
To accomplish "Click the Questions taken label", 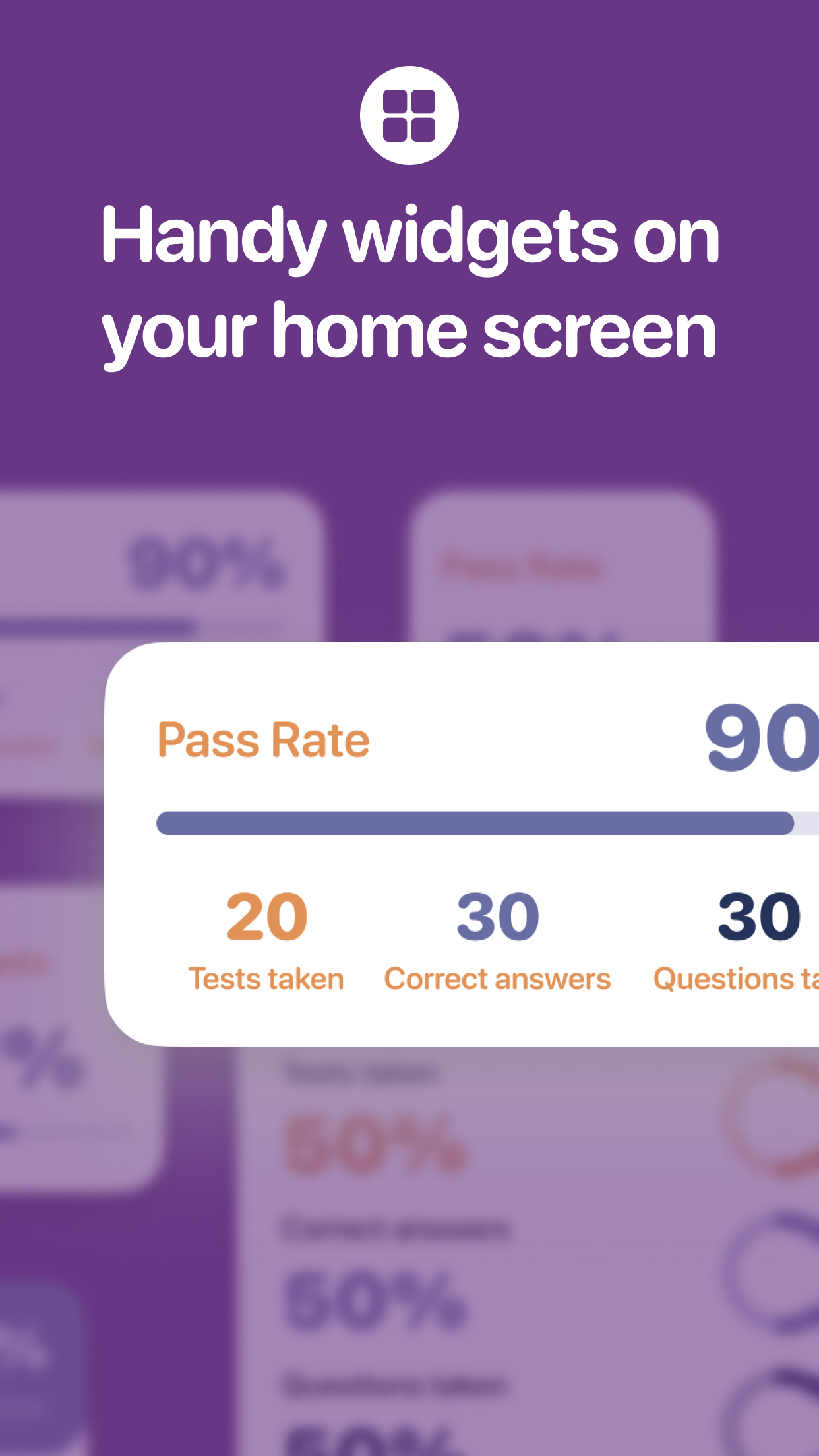I will [735, 979].
